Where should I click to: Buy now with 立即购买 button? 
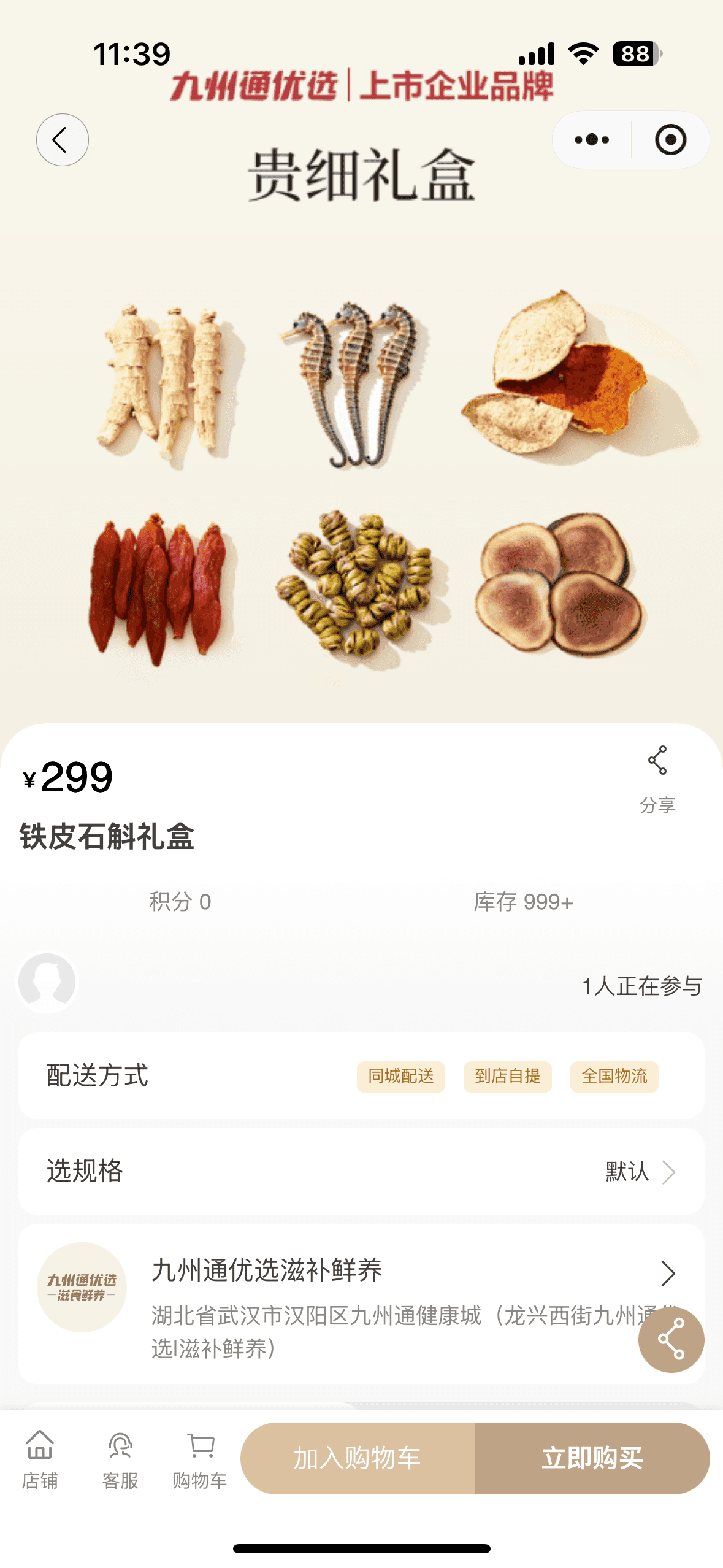point(592,1458)
